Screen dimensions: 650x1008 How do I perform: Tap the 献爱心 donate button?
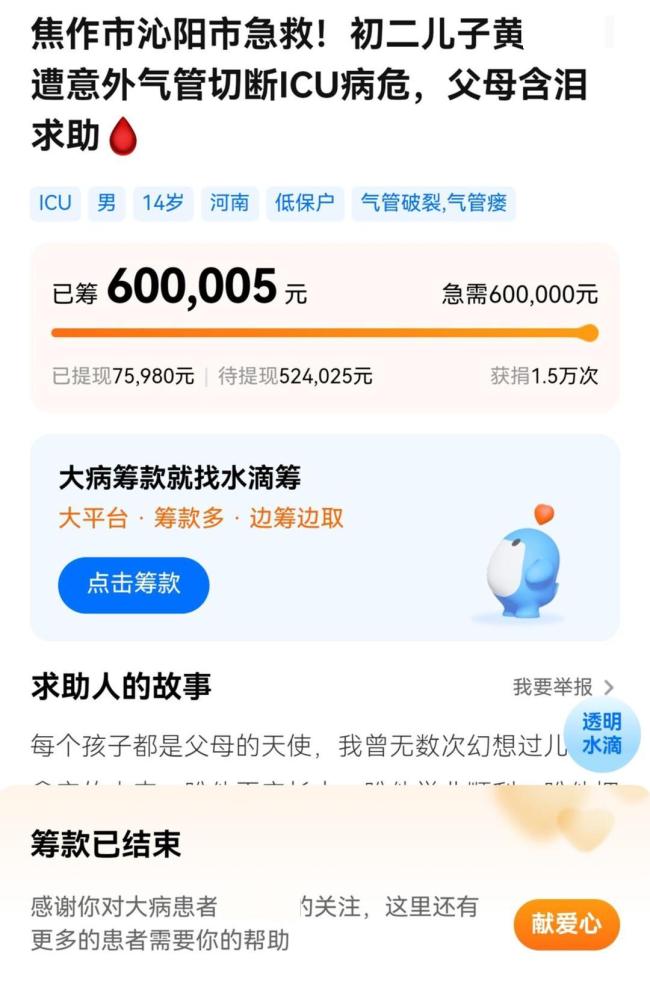(566, 924)
